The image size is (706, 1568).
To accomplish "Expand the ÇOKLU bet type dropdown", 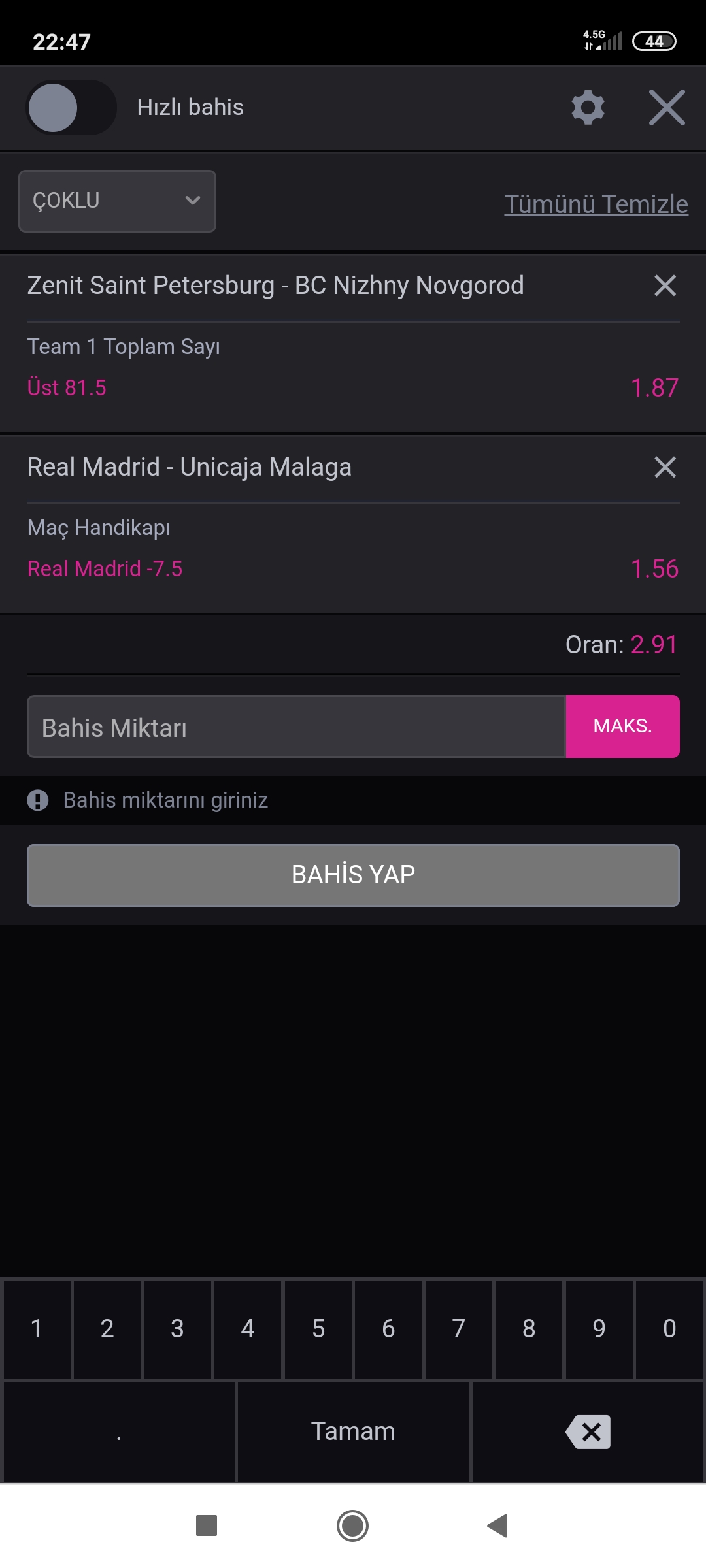I will click(118, 201).
